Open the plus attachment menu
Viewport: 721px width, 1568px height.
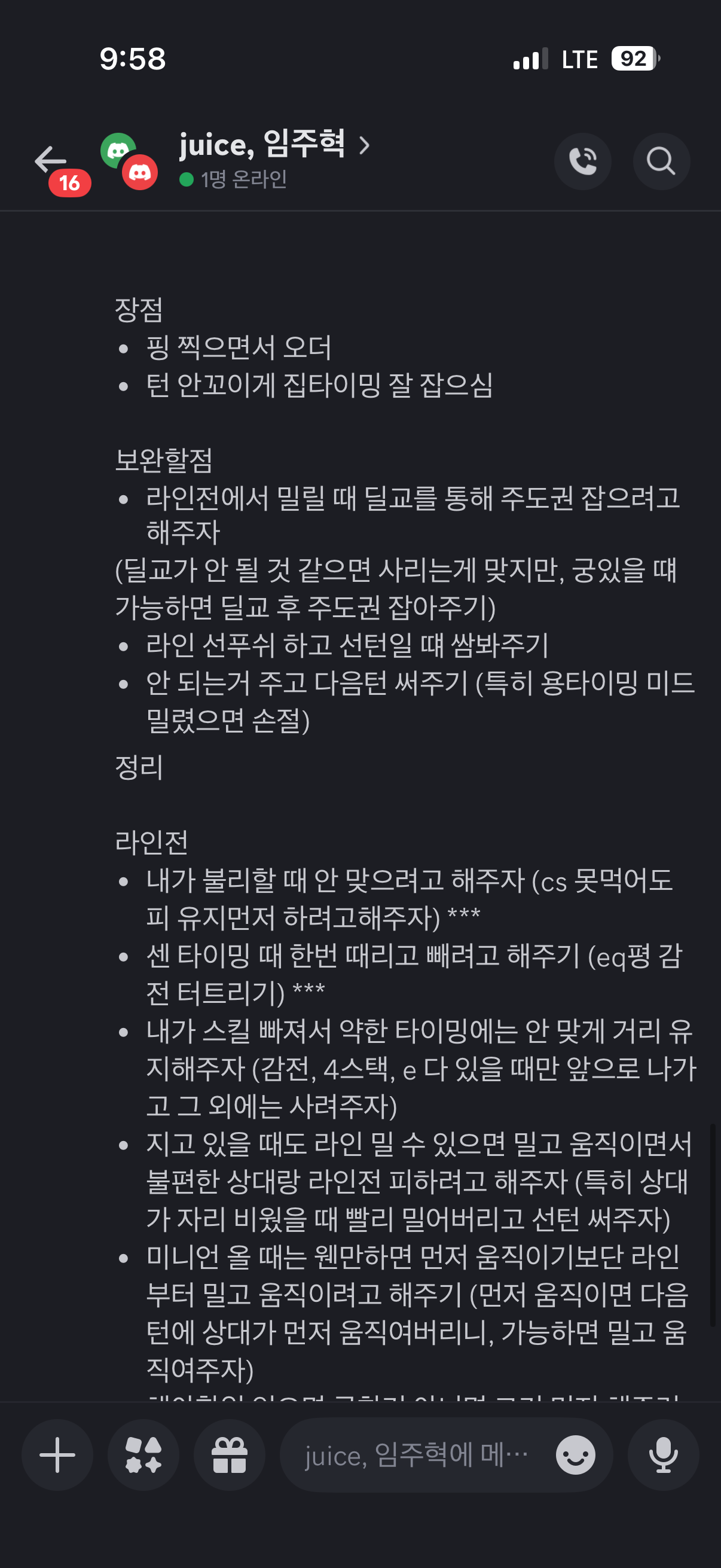[57, 1455]
